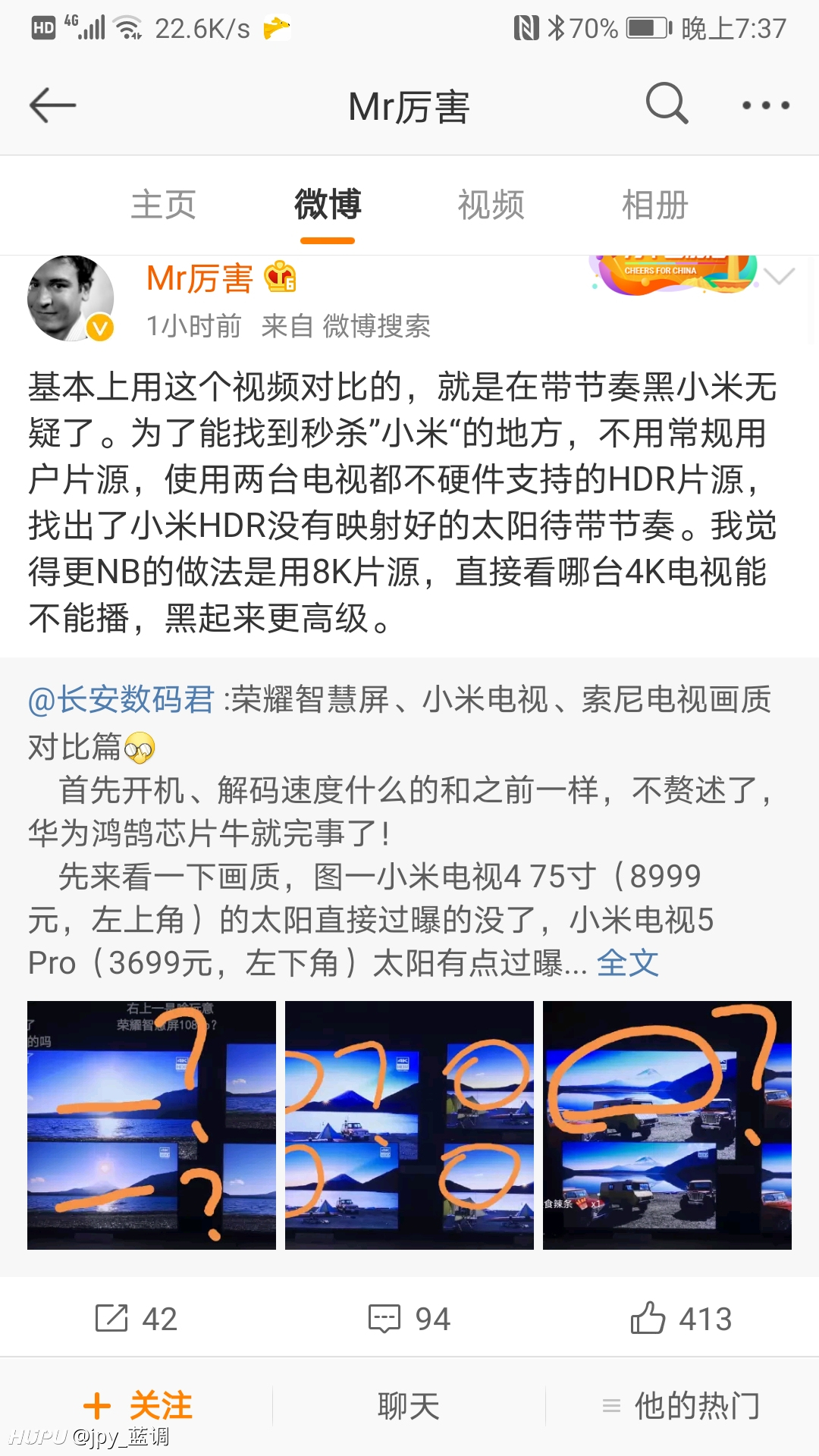Open the three-dot overflow menu

tap(766, 105)
